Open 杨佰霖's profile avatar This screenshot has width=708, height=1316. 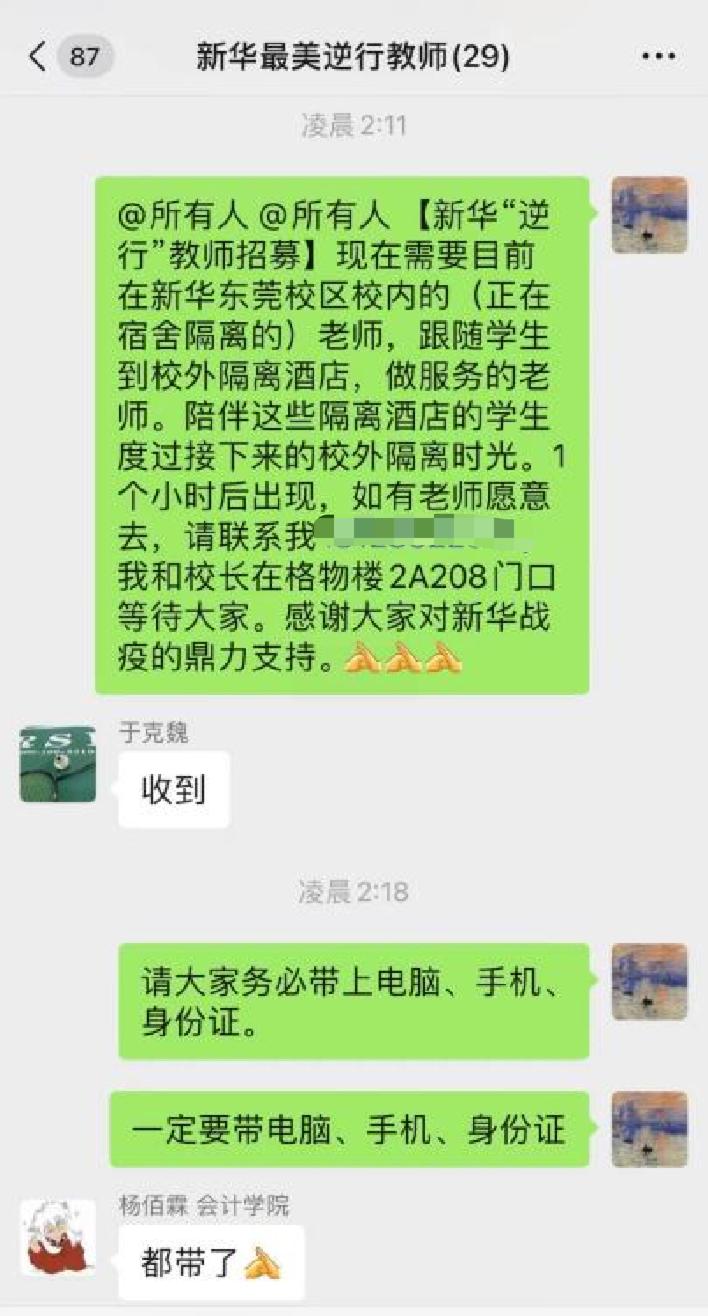[58, 1237]
